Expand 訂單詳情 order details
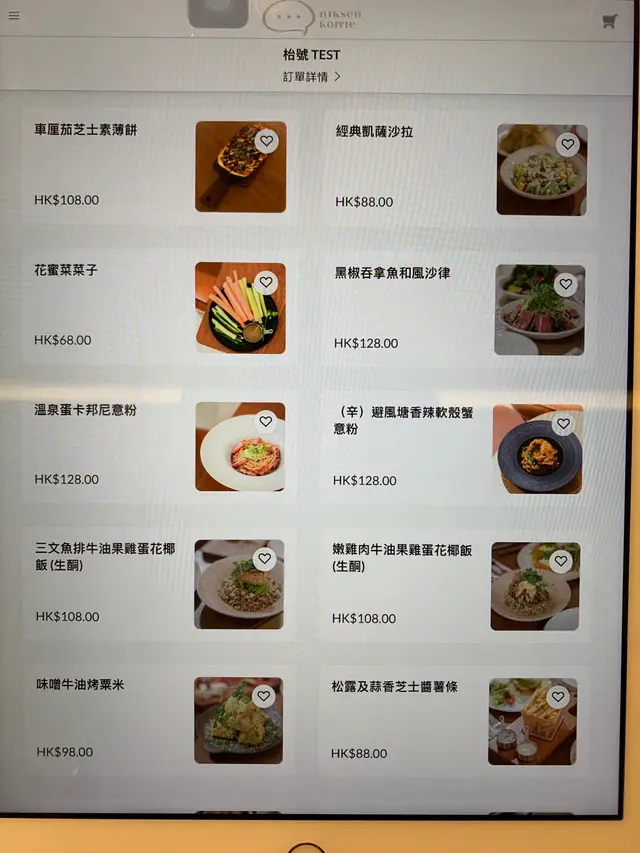Image resolution: width=640 pixels, height=853 pixels. pyautogui.click(x=311, y=77)
